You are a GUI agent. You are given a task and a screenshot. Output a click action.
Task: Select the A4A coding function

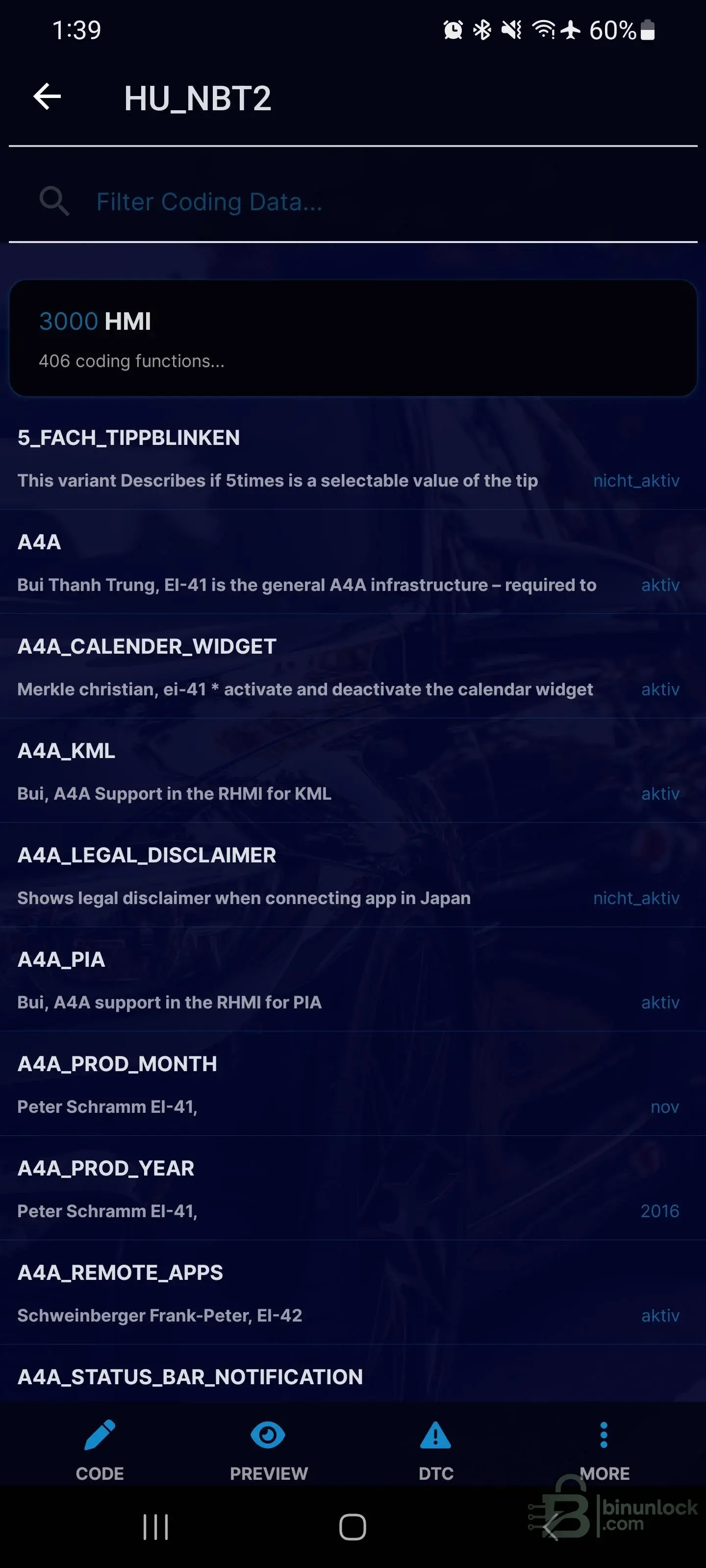pos(353,562)
